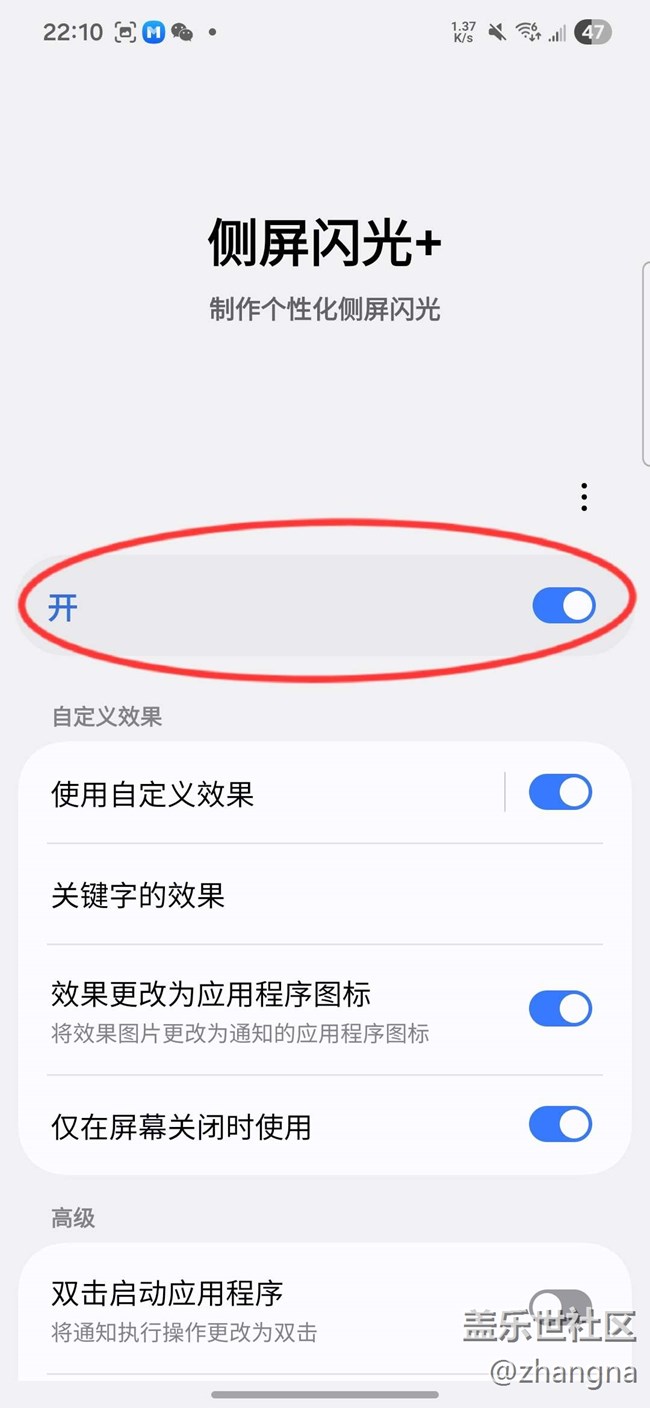The image size is (650, 1408).
Task: Enable 双击启动应用程序 switch
Action: 560,1303
